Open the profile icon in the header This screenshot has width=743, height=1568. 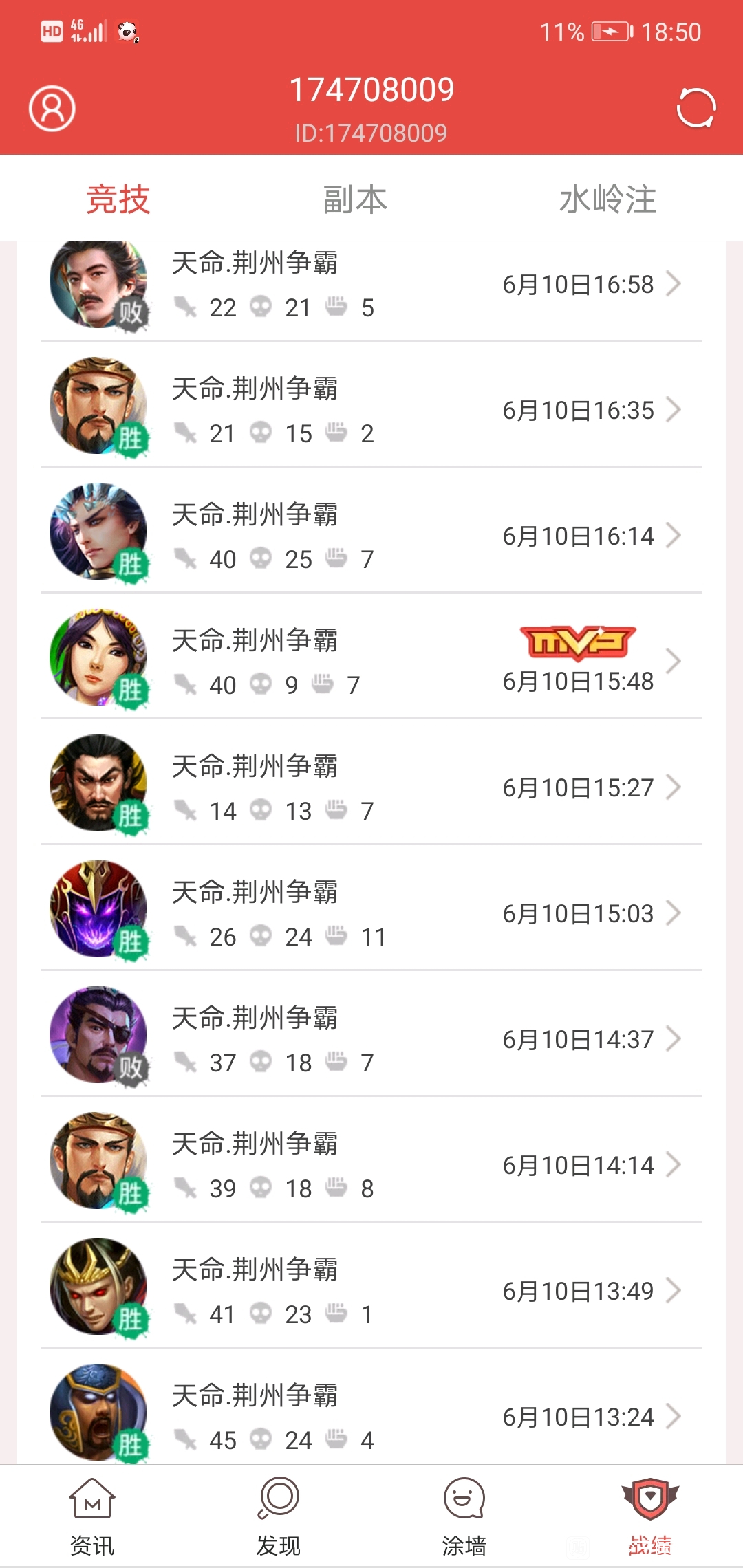pyautogui.click(x=52, y=109)
